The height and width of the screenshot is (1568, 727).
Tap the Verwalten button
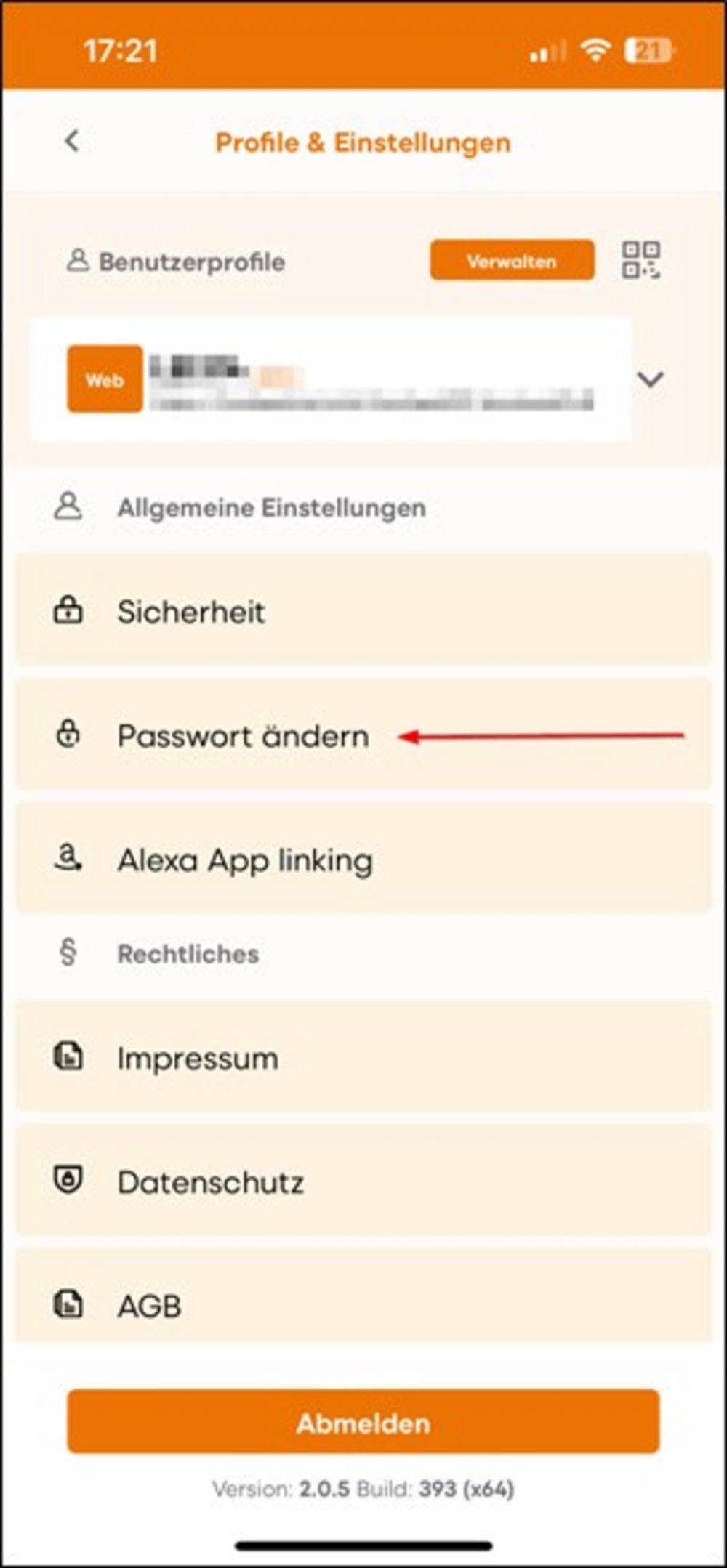click(512, 260)
